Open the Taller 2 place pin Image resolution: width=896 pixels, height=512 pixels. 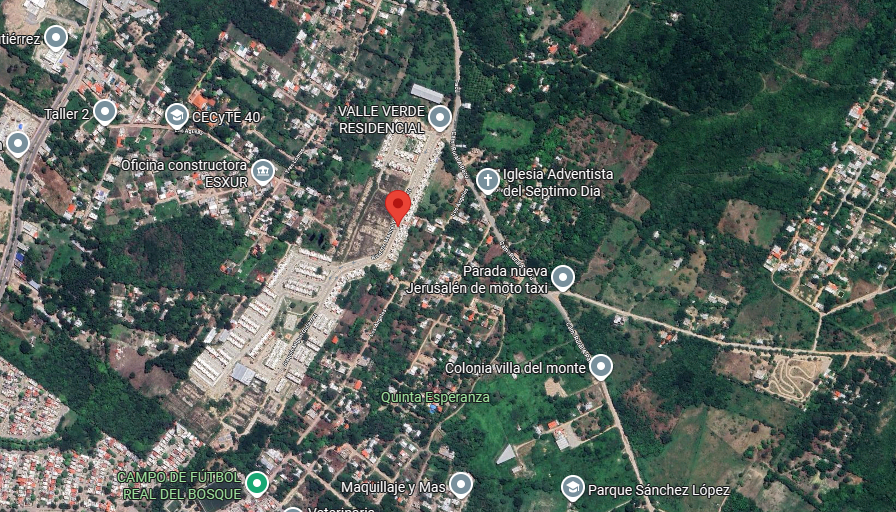click(105, 112)
